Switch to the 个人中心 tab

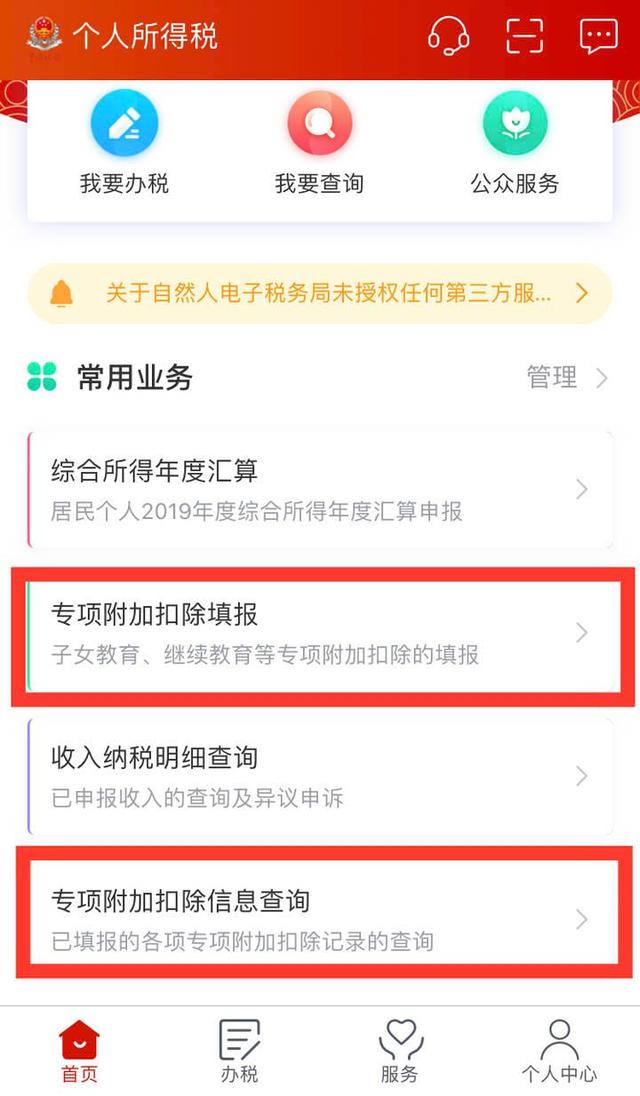point(559,1052)
